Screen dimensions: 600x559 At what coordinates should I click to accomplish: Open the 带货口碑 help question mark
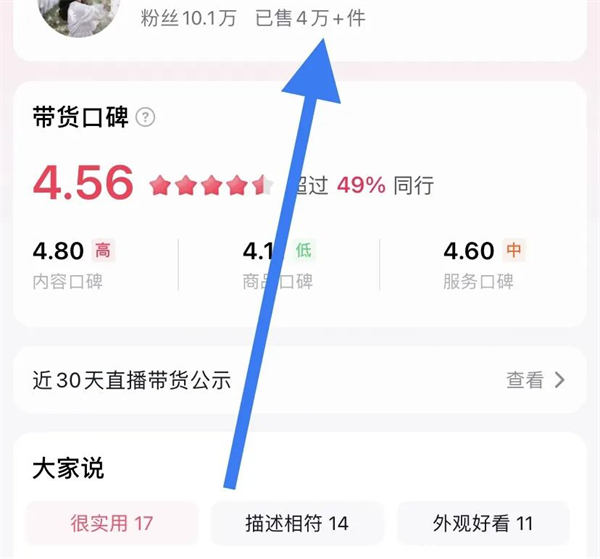[x=146, y=118]
